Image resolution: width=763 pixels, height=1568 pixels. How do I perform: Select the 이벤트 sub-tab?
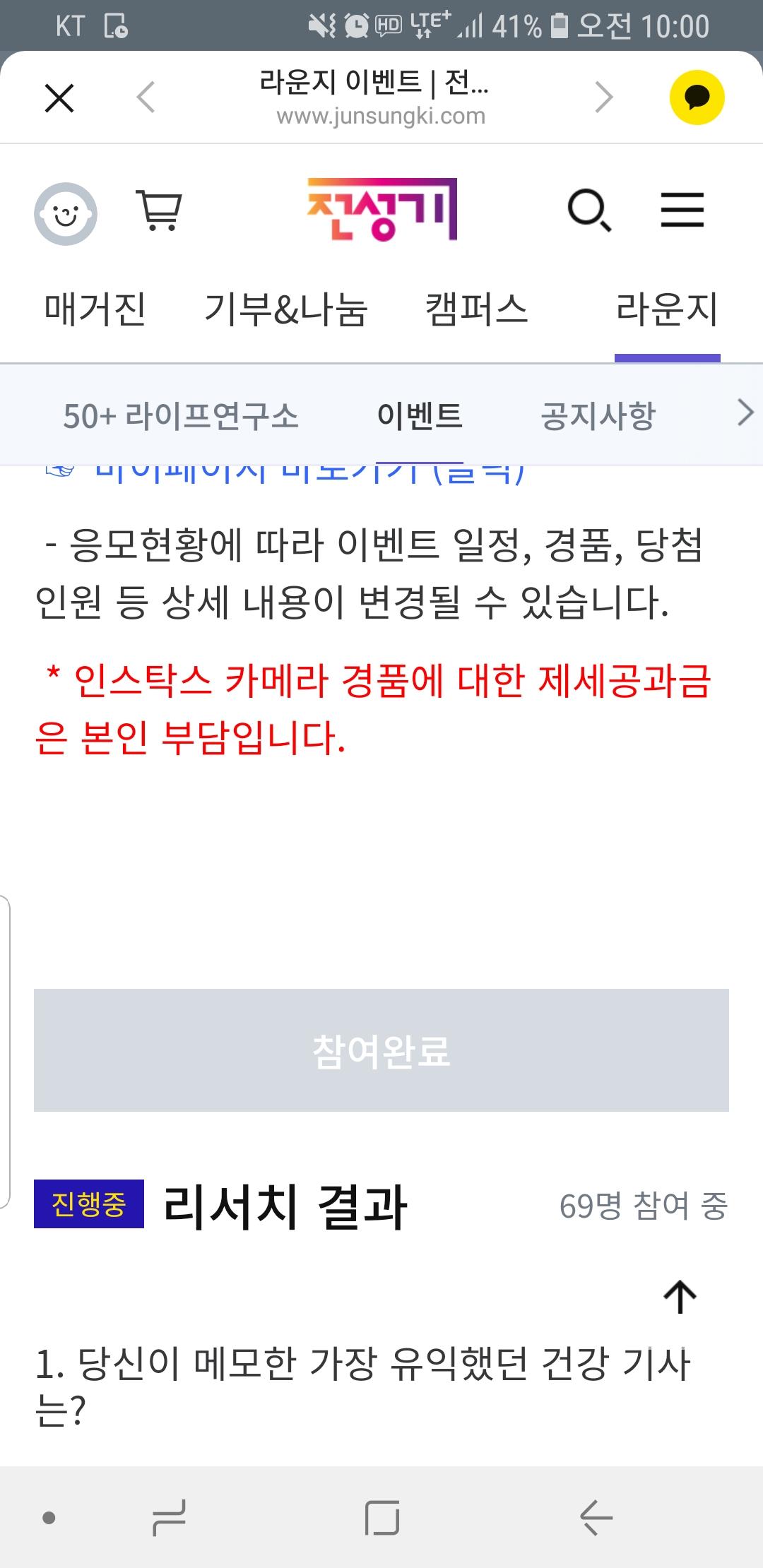(420, 415)
